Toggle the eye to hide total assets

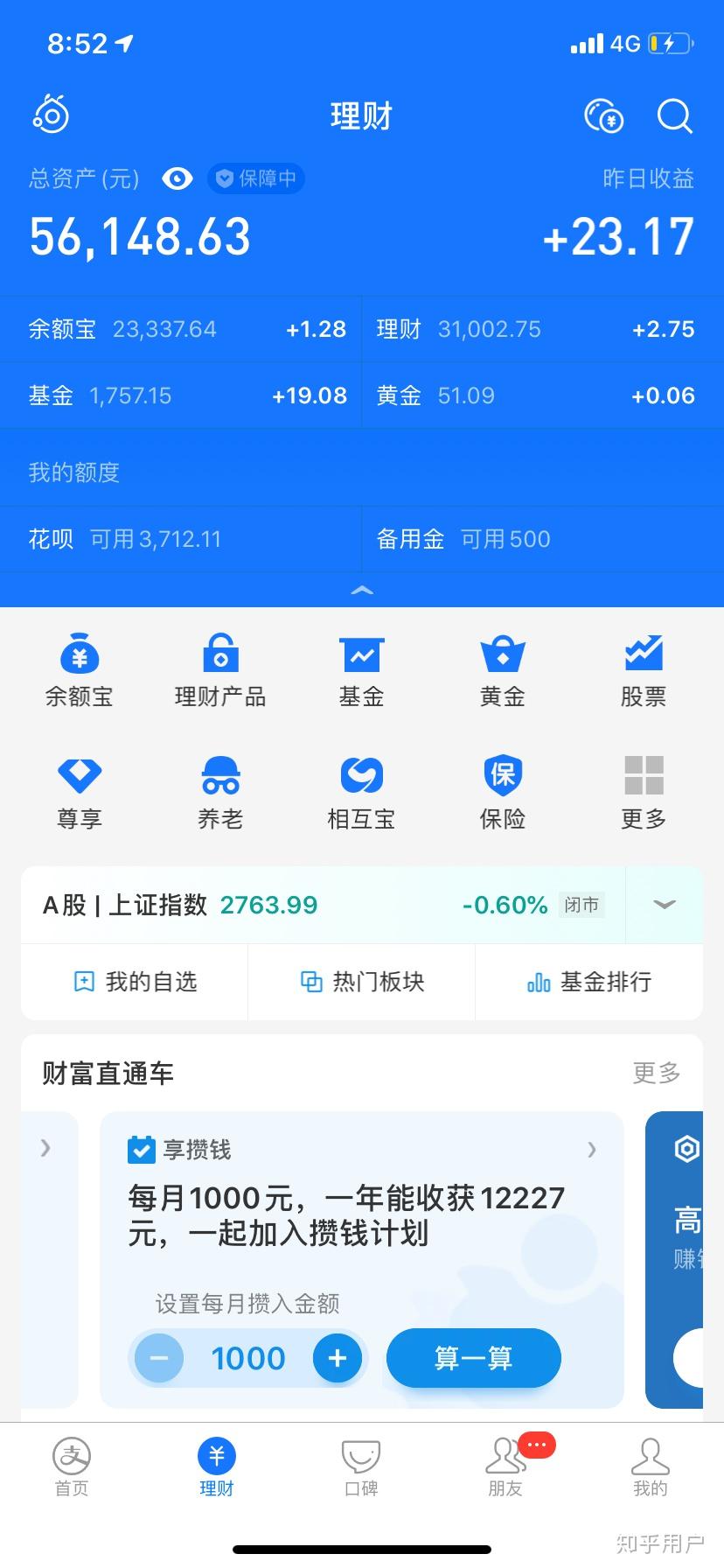(177, 178)
